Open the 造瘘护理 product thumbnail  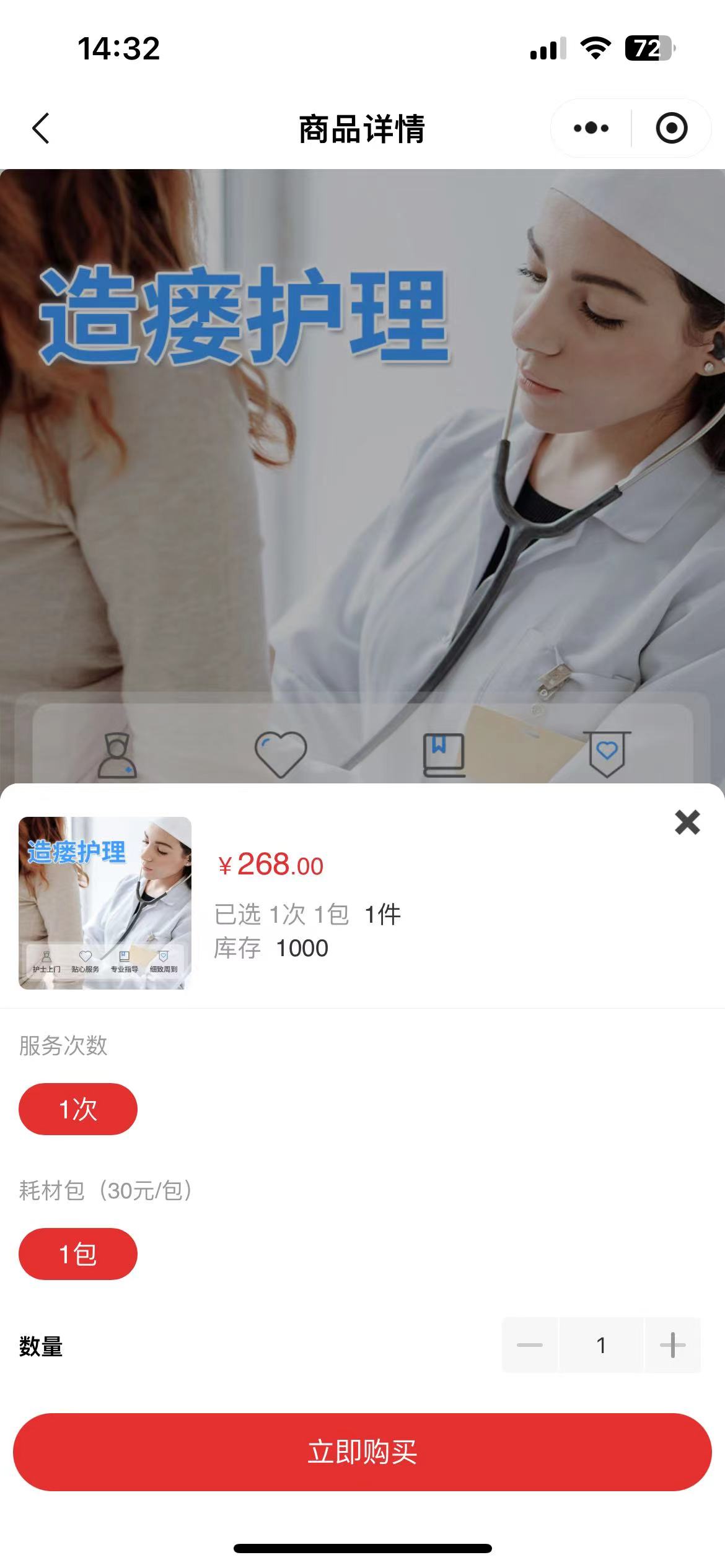click(105, 903)
